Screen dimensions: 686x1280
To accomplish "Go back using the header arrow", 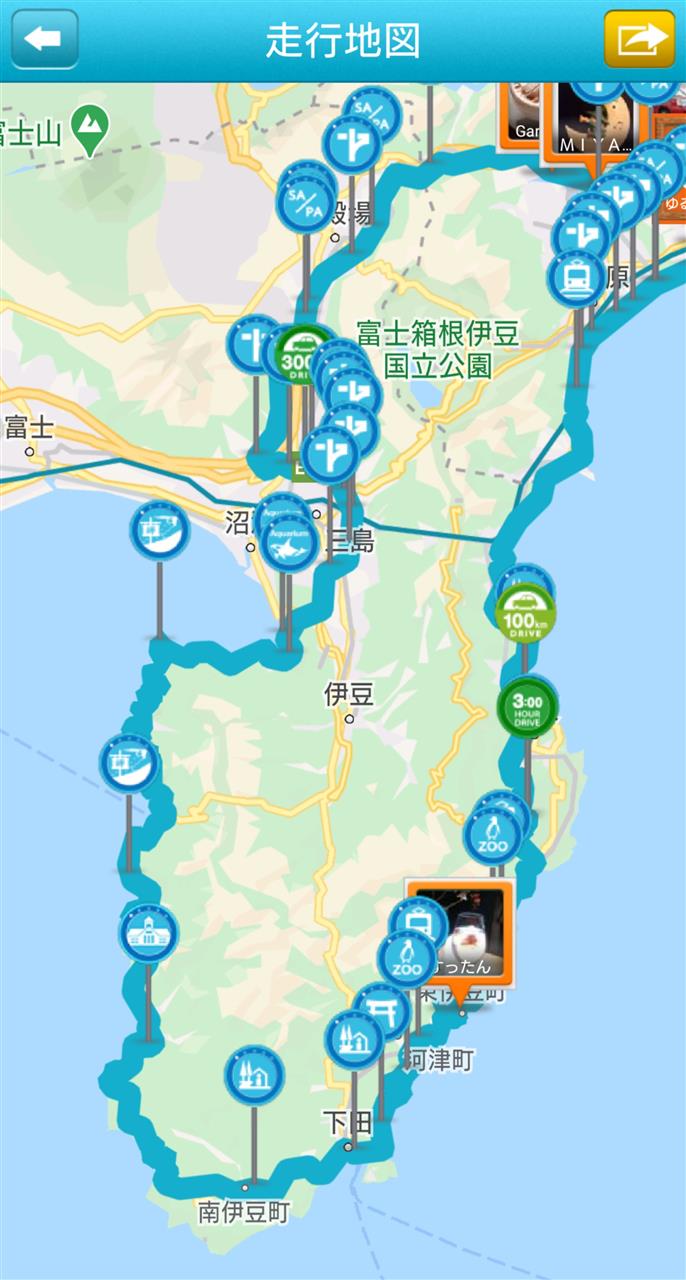I will [44, 39].
